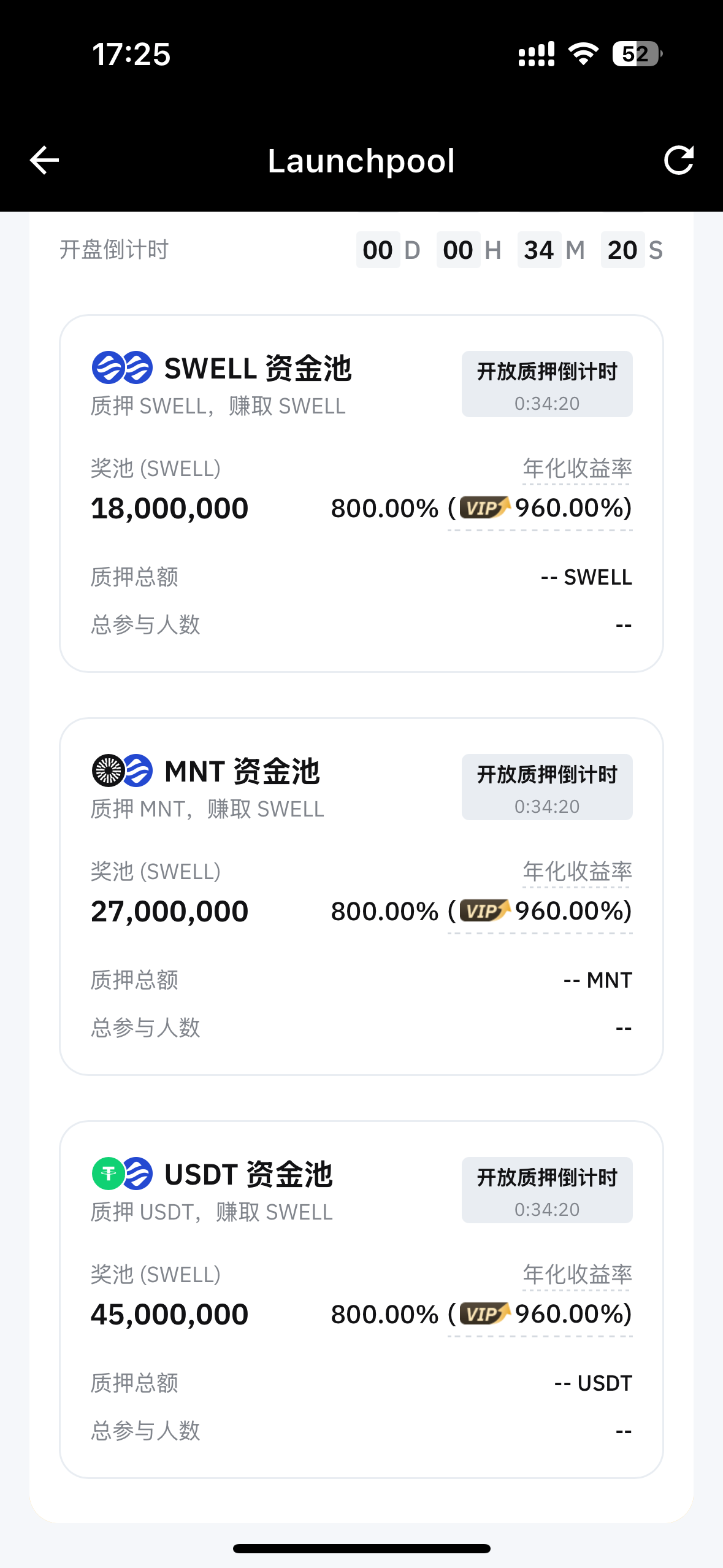
Task: Tap 开放质押倒计时 button in USDT pool
Action: (546, 1190)
